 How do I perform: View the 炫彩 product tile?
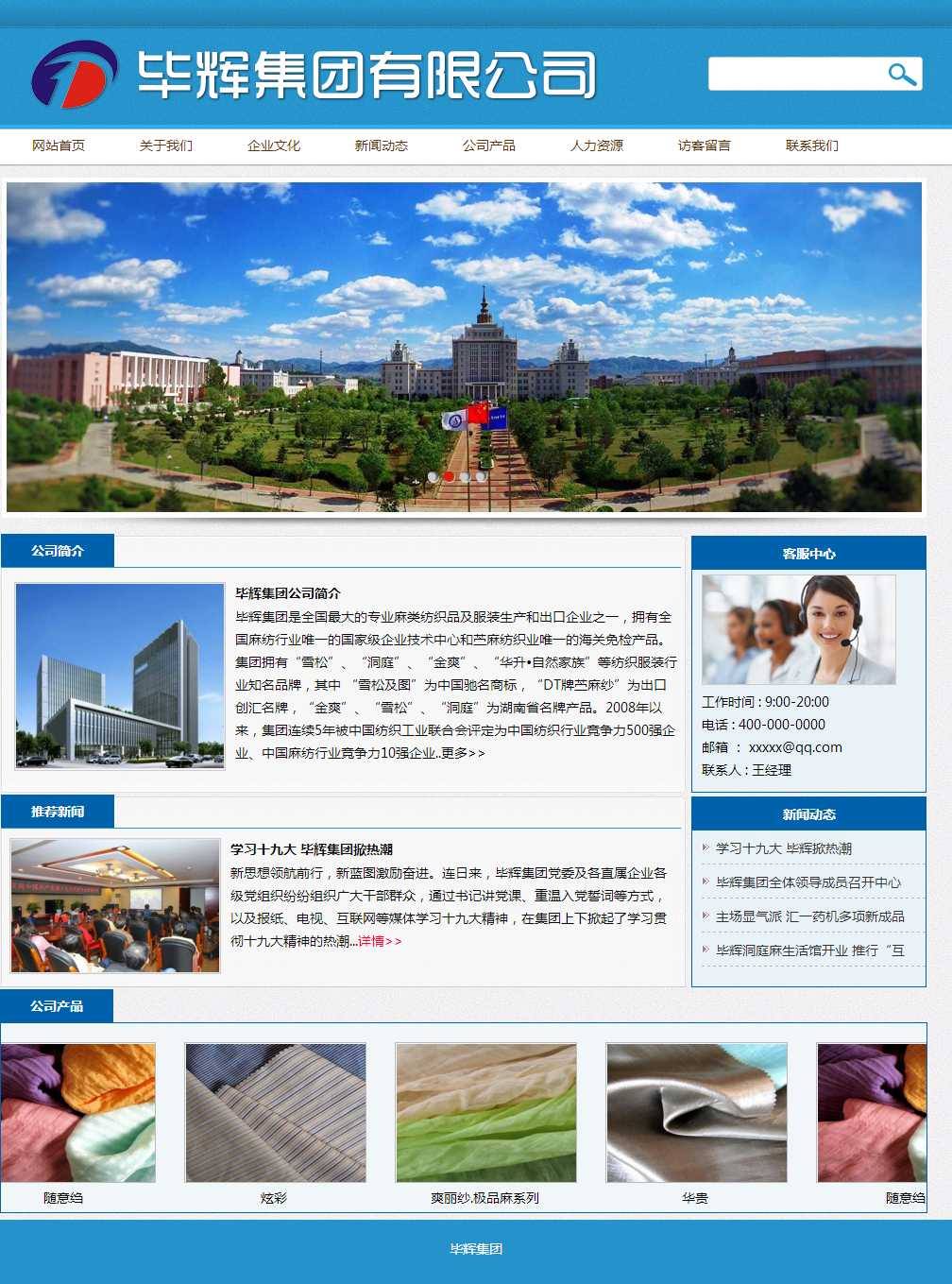pyautogui.click(x=275, y=1112)
